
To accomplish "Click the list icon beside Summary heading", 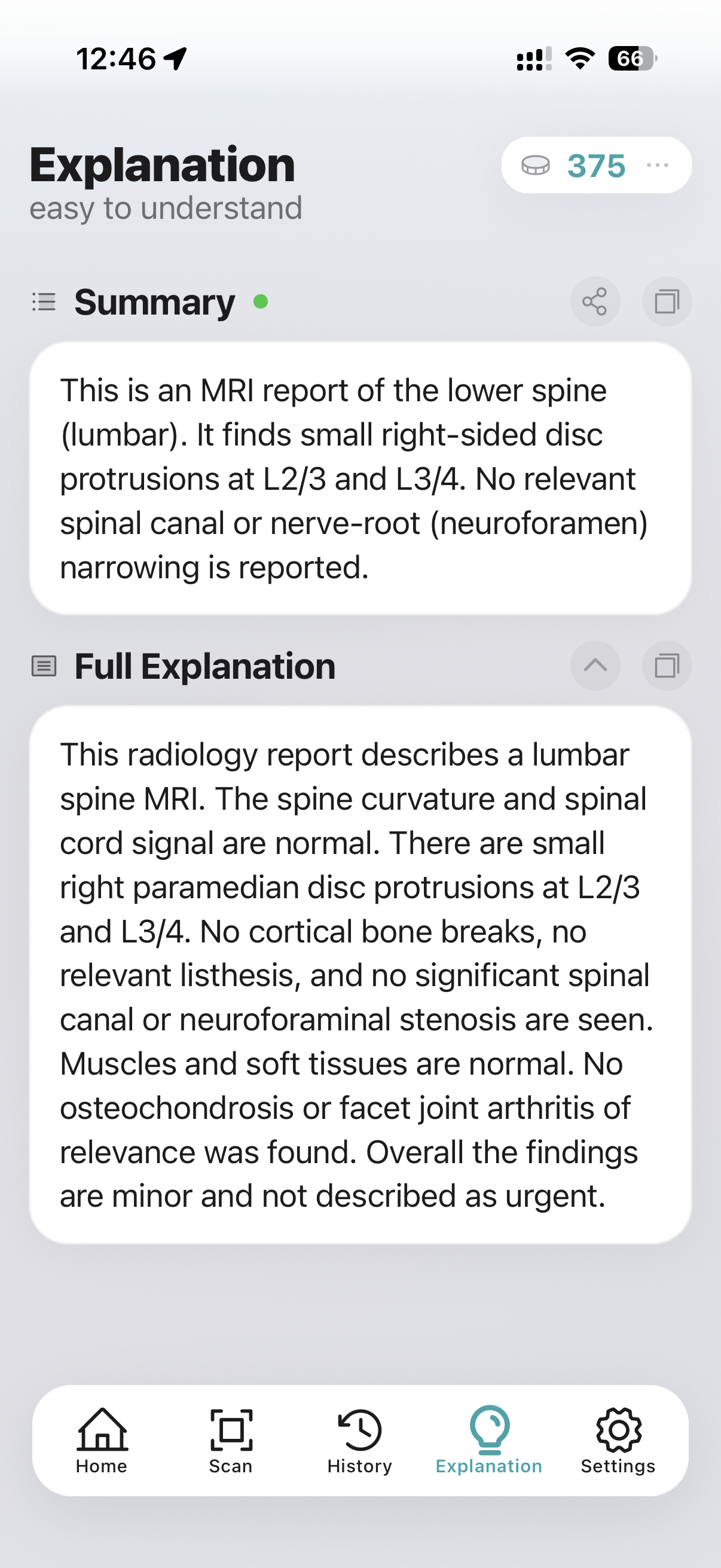I will pos(44,301).
